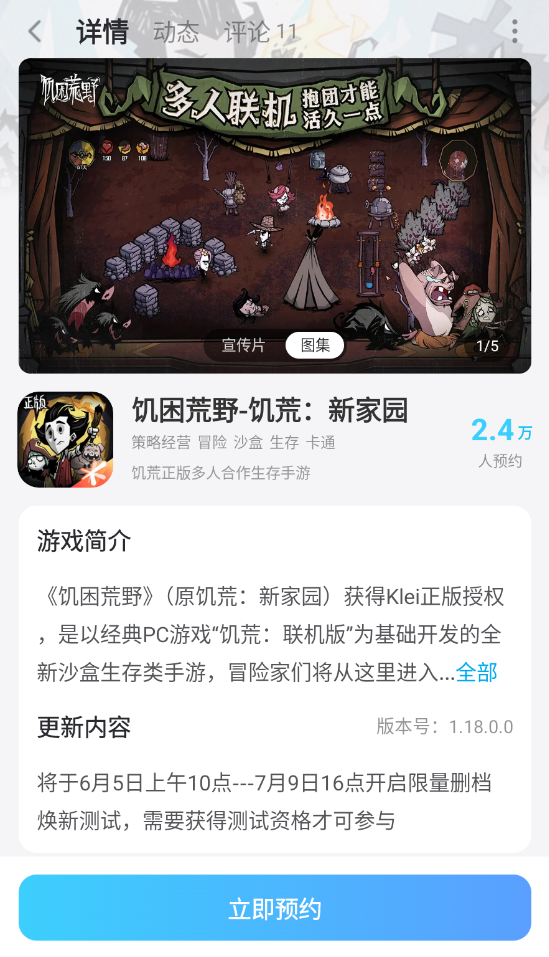Tap 立即预约 to pre-register
The image size is (549, 957).
274,908
